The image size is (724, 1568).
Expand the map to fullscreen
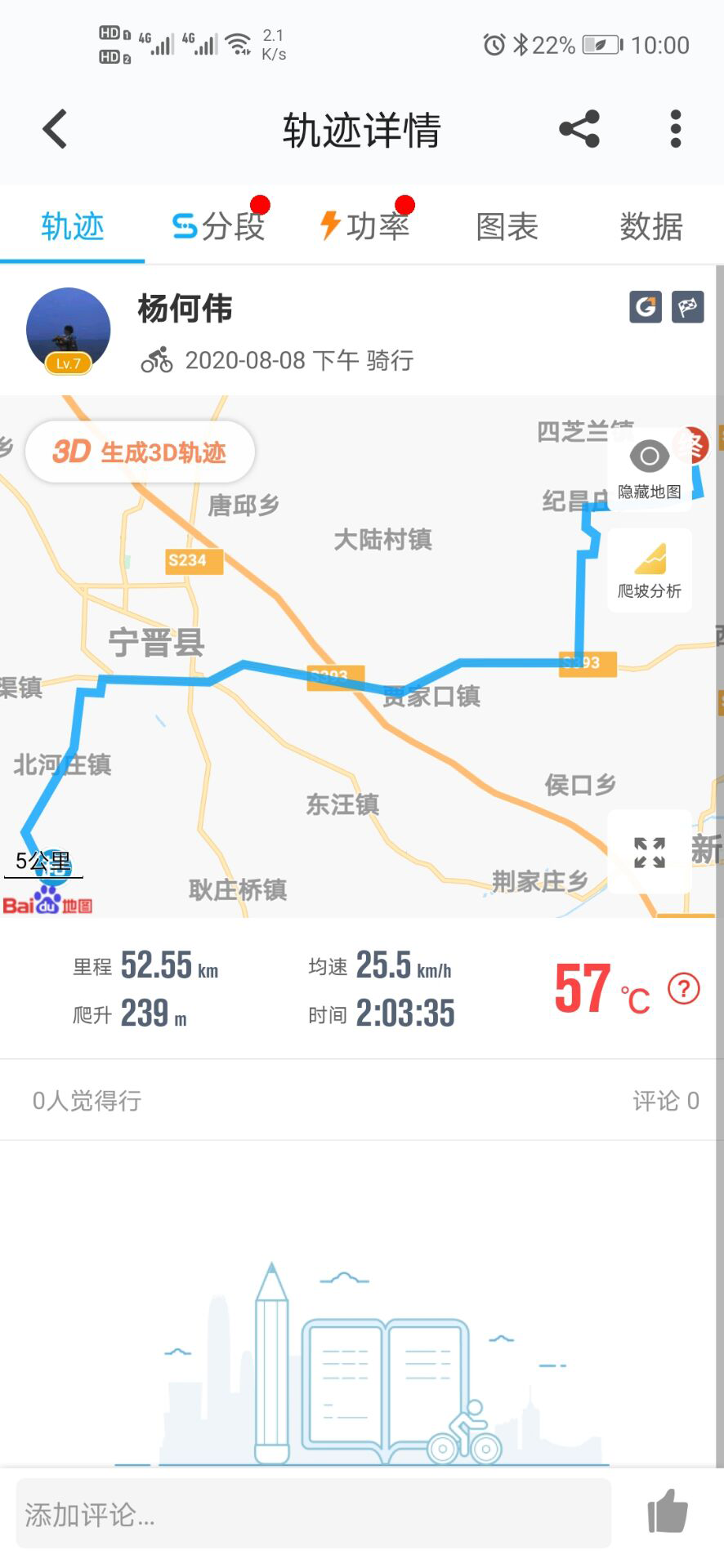tap(650, 852)
